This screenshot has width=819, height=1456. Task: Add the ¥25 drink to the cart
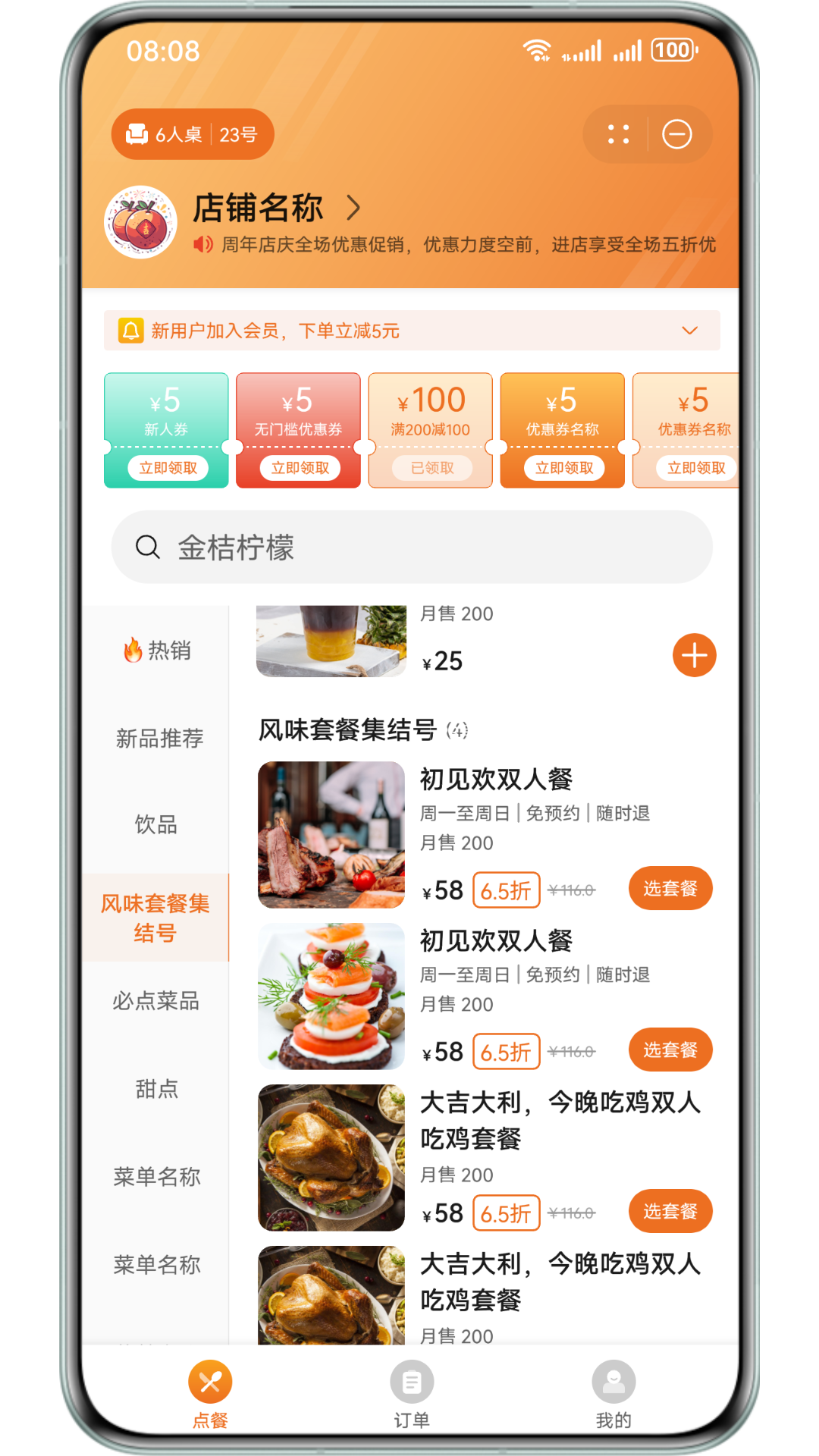(694, 655)
